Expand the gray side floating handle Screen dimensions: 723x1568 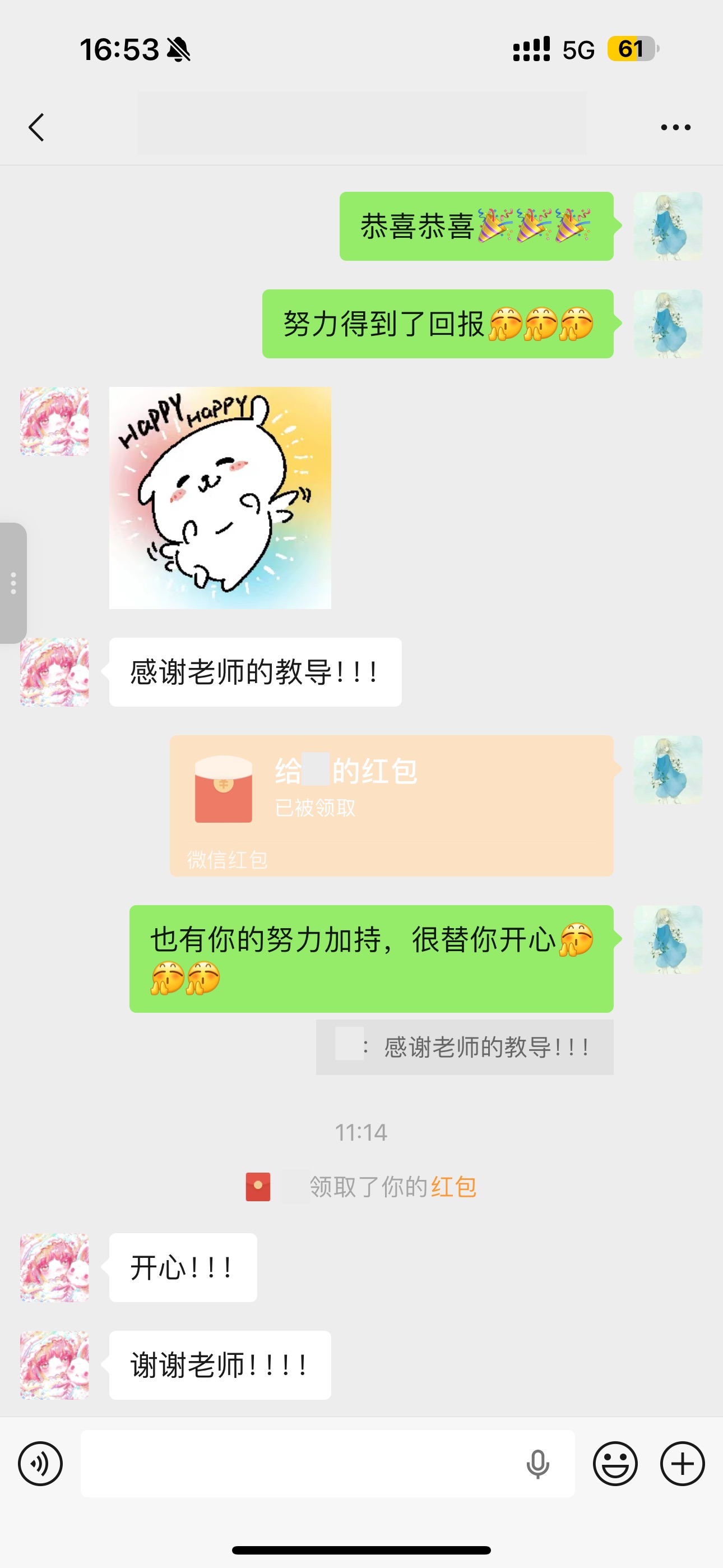(13, 583)
